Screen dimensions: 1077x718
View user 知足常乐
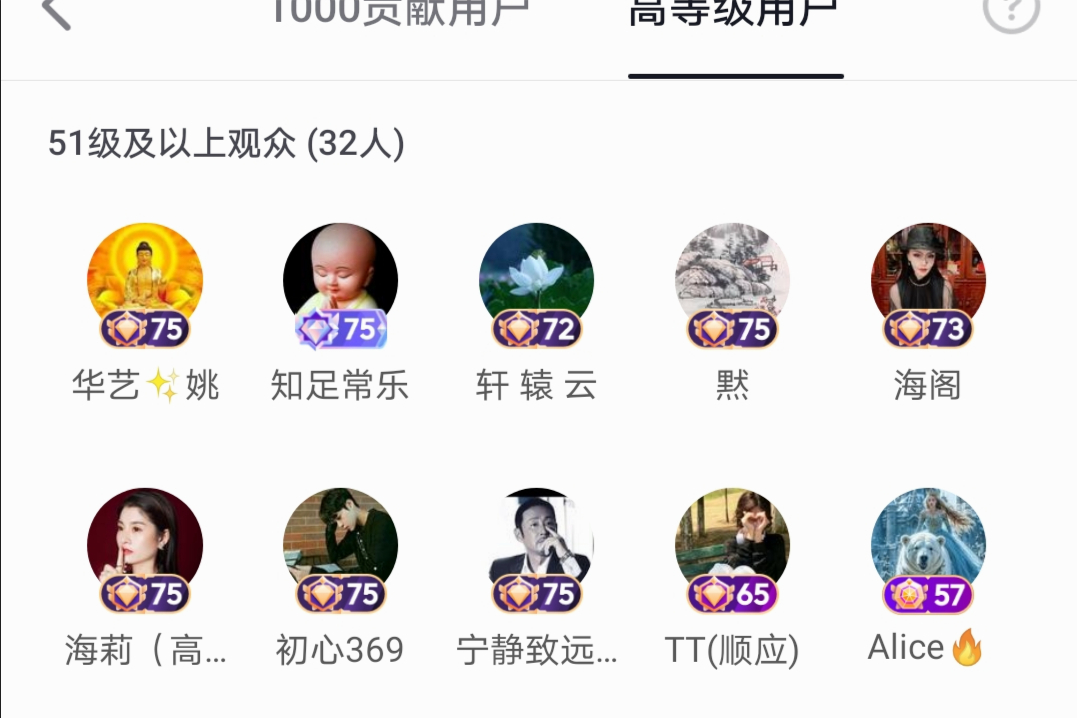[x=340, y=281]
